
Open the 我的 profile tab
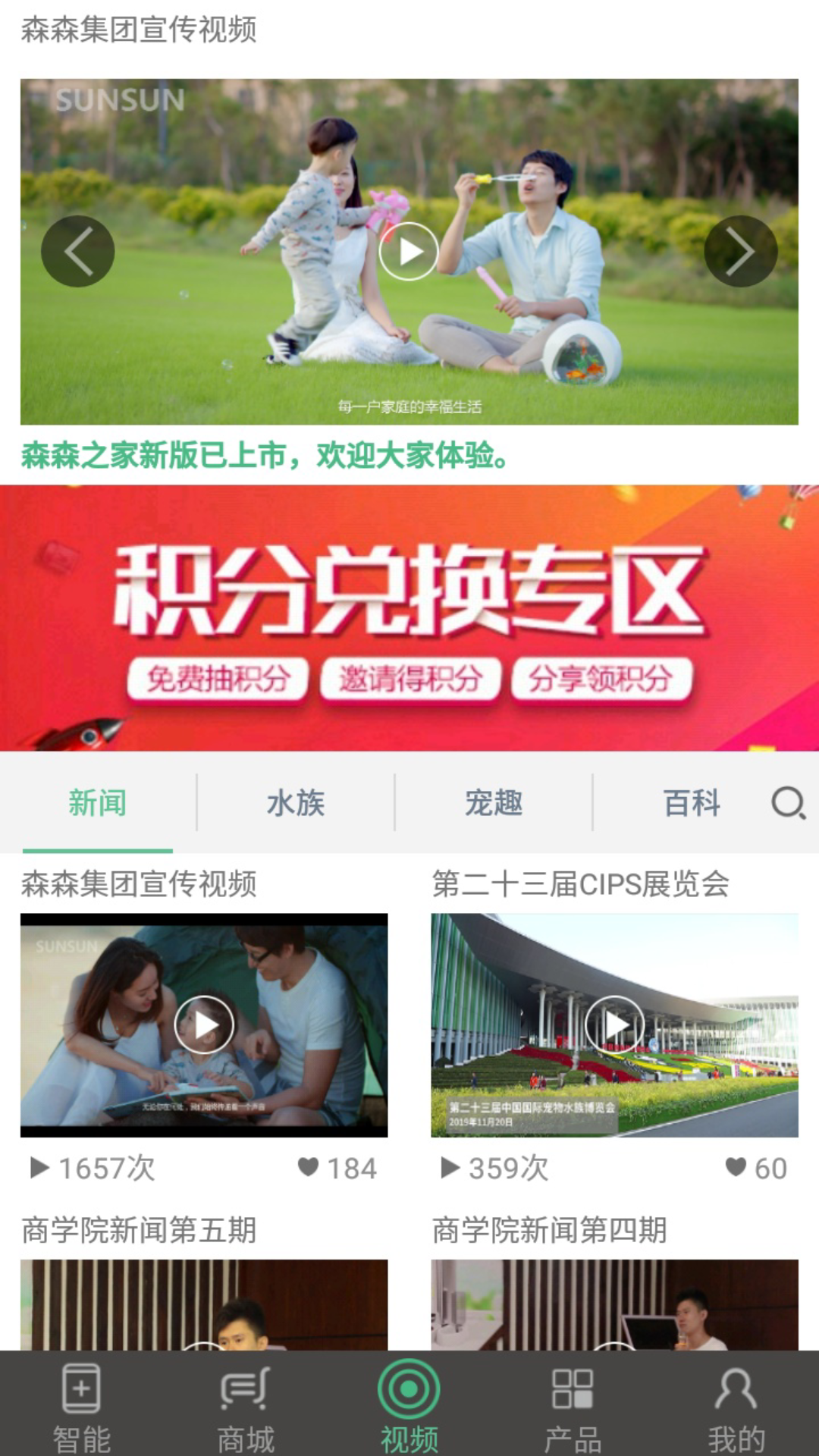coord(737,1404)
